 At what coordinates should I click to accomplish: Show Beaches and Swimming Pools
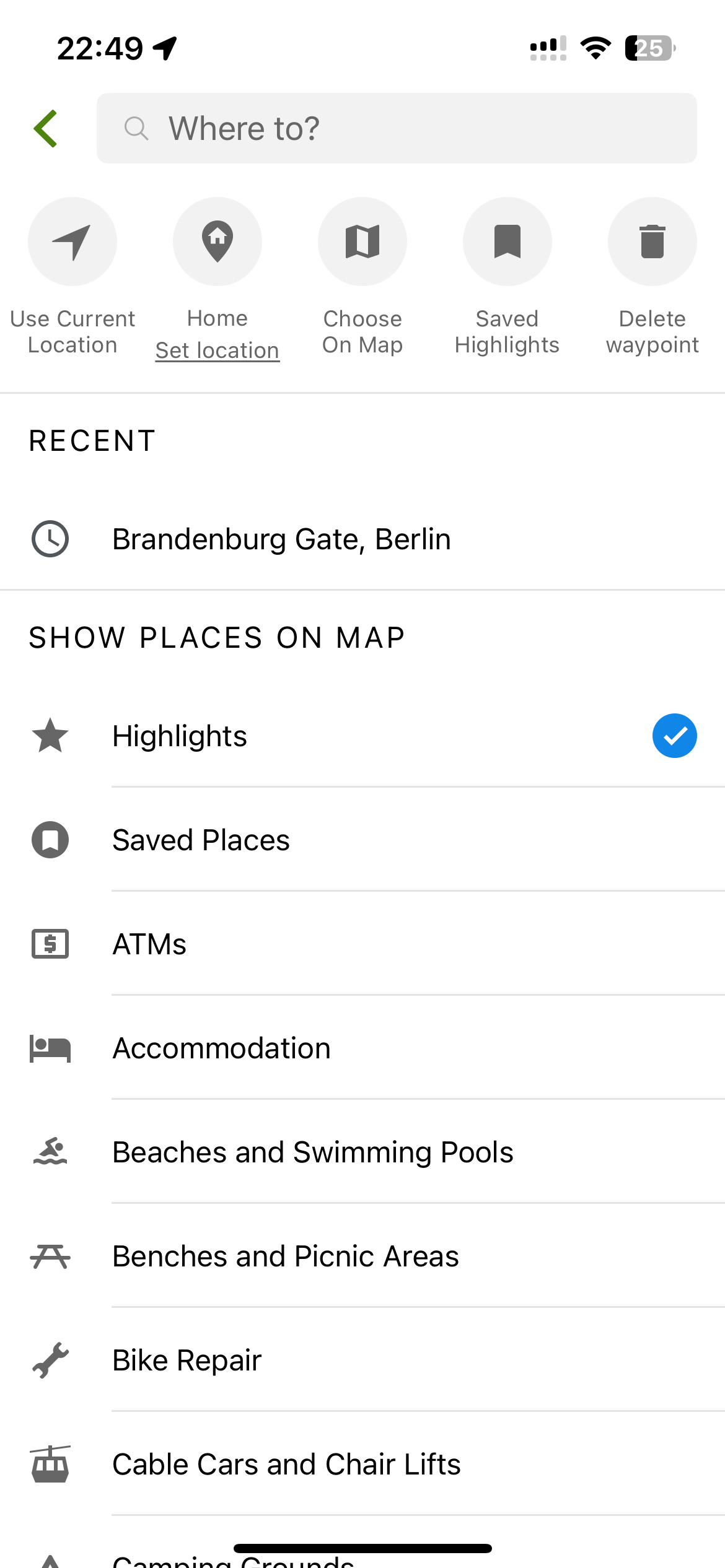[362, 1152]
